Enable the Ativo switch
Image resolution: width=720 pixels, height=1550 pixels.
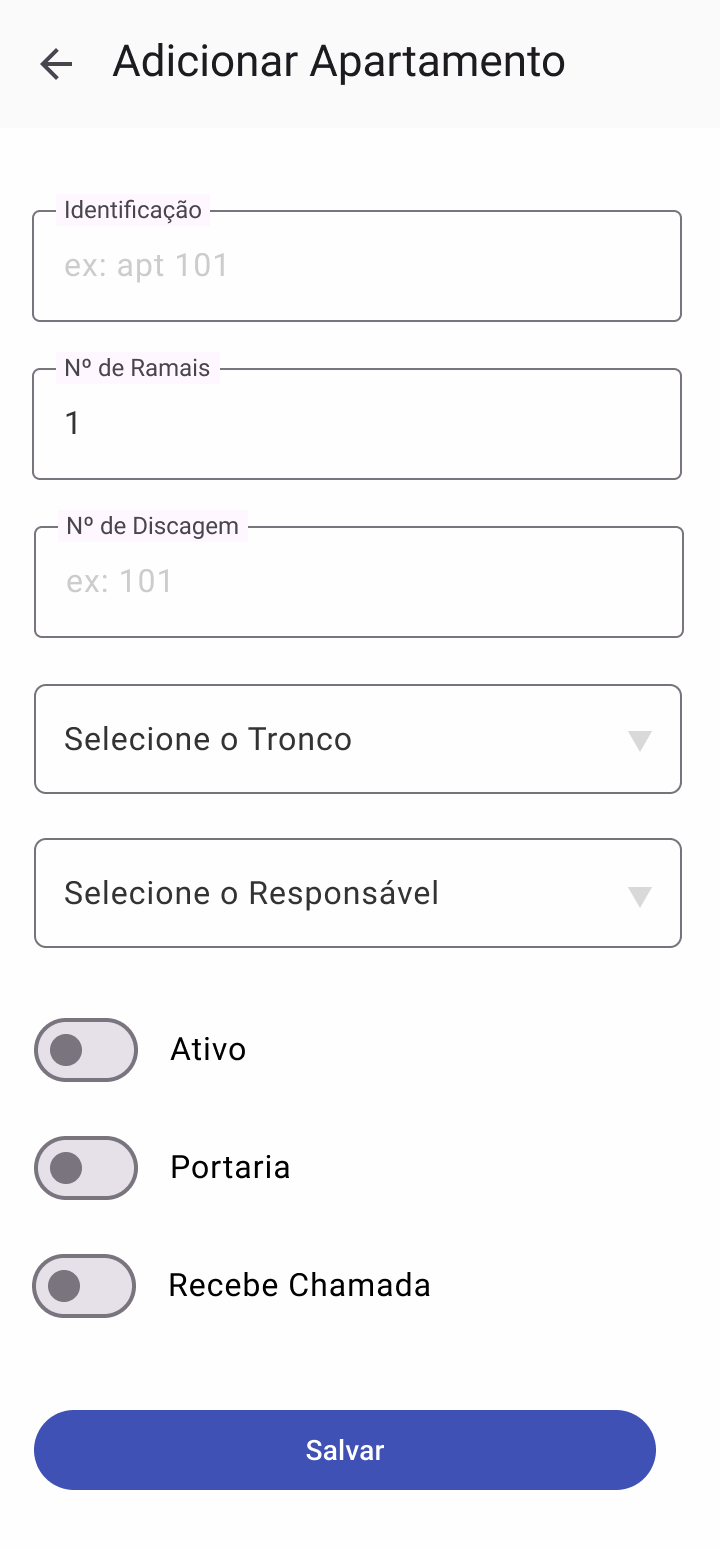tap(86, 1049)
